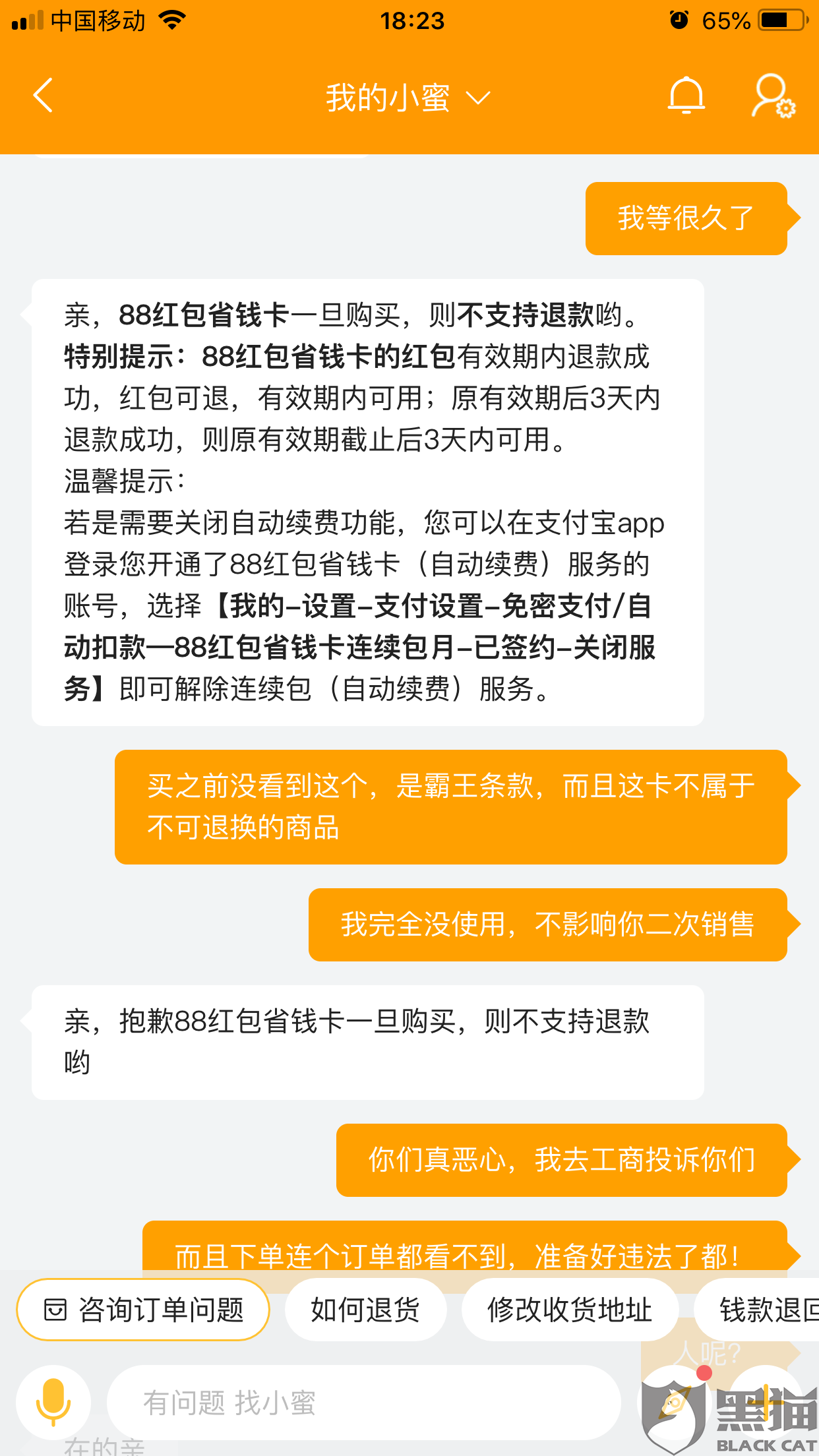
Task: Tap the 钱款退回 chip
Action: [757, 1310]
